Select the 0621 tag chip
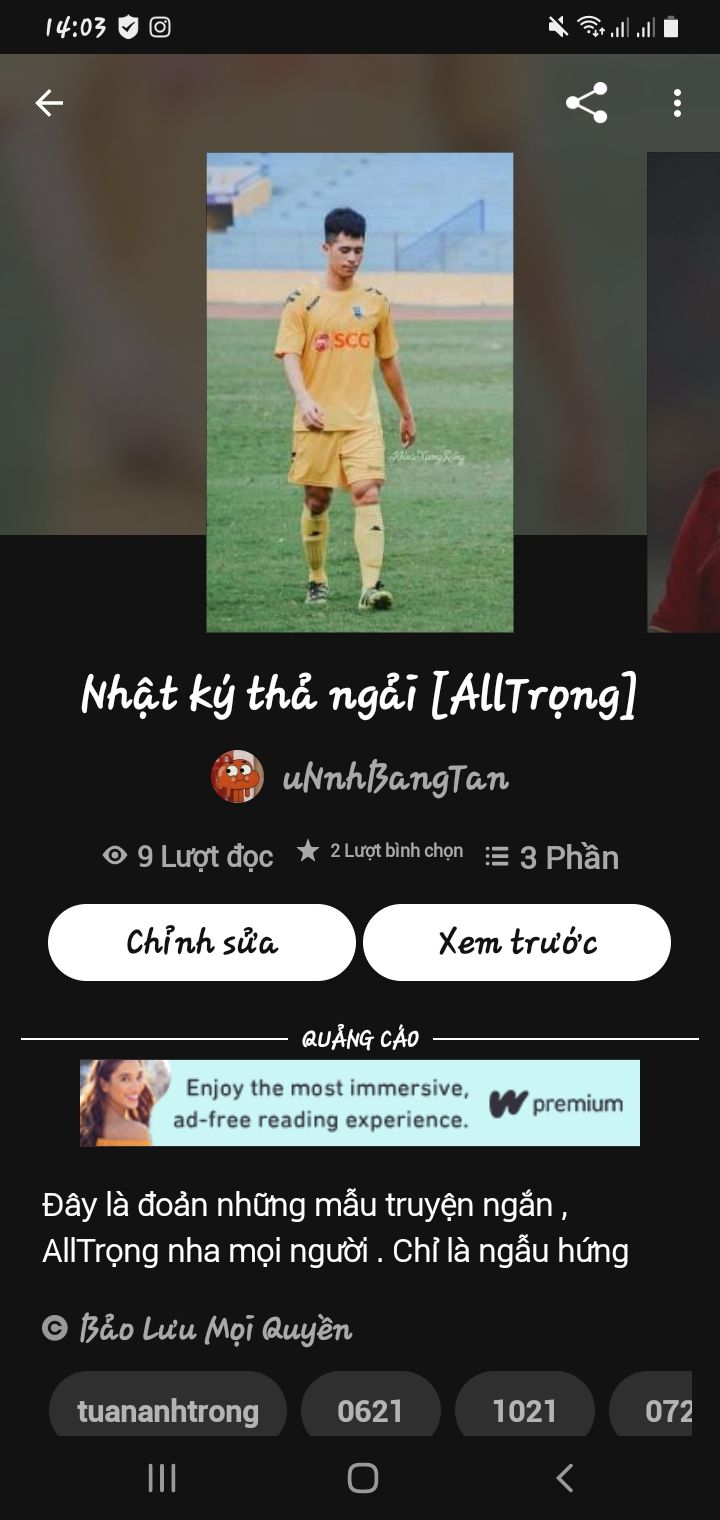Viewport: 720px width, 1520px height. [371, 1410]
